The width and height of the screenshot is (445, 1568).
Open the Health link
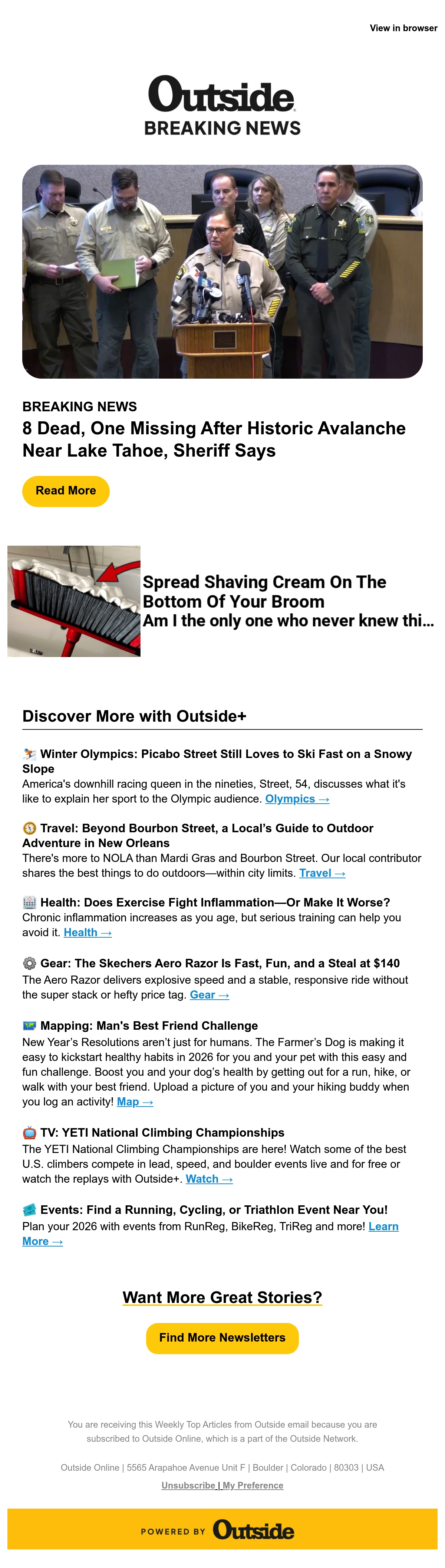point(88,932)
